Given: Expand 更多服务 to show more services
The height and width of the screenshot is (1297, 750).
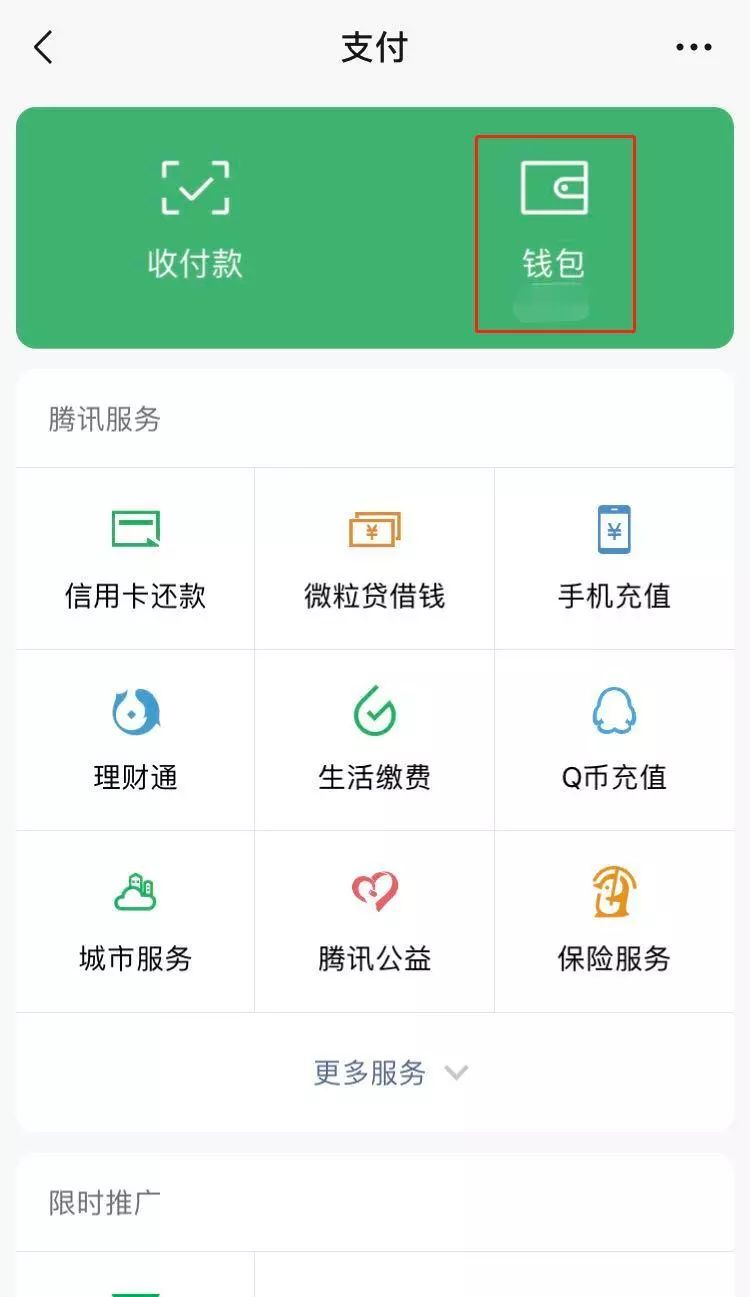Looking at the screenshot, I should 390,1073.
